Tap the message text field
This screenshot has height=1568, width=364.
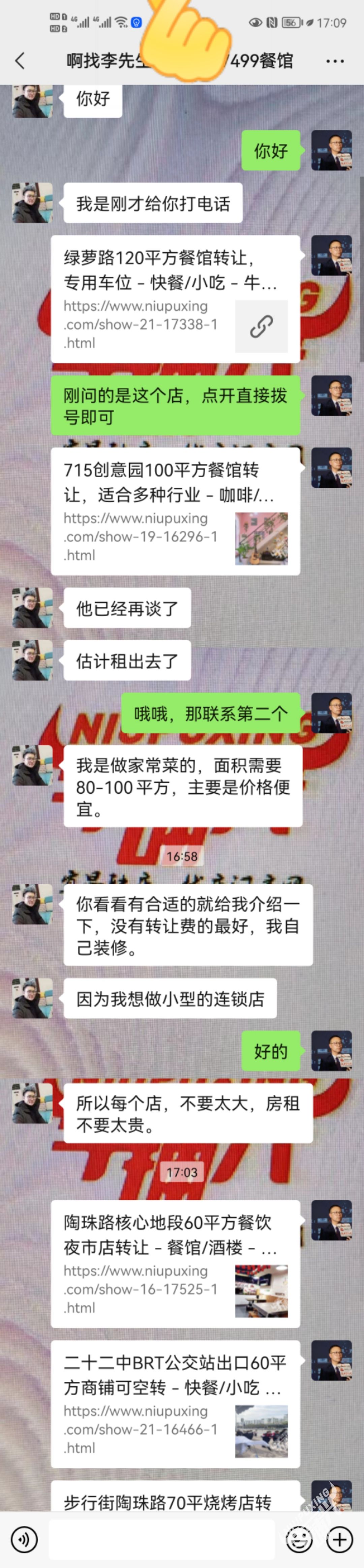[161, 1539]
